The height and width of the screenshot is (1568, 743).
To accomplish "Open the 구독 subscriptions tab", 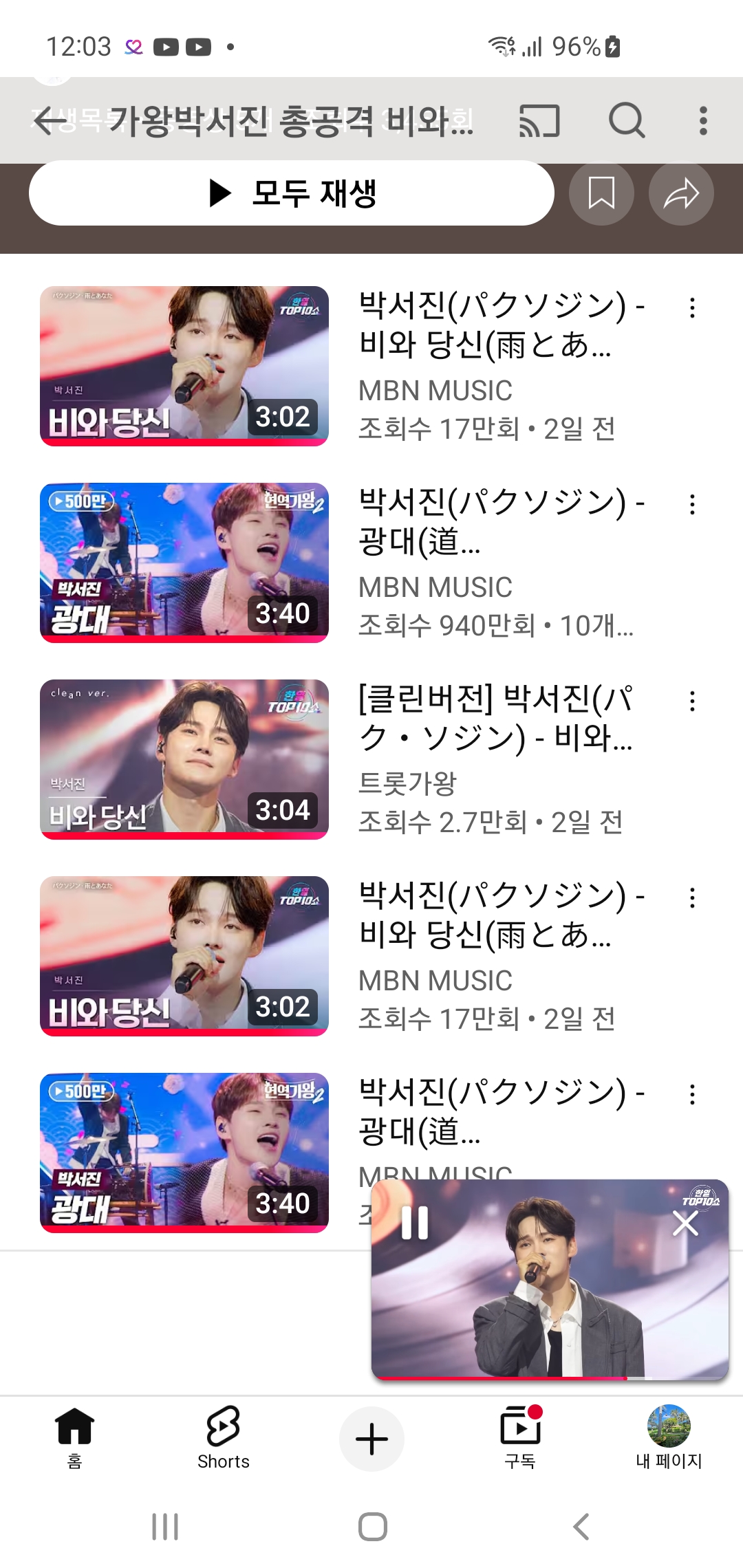I will (x=520, y=1437).
